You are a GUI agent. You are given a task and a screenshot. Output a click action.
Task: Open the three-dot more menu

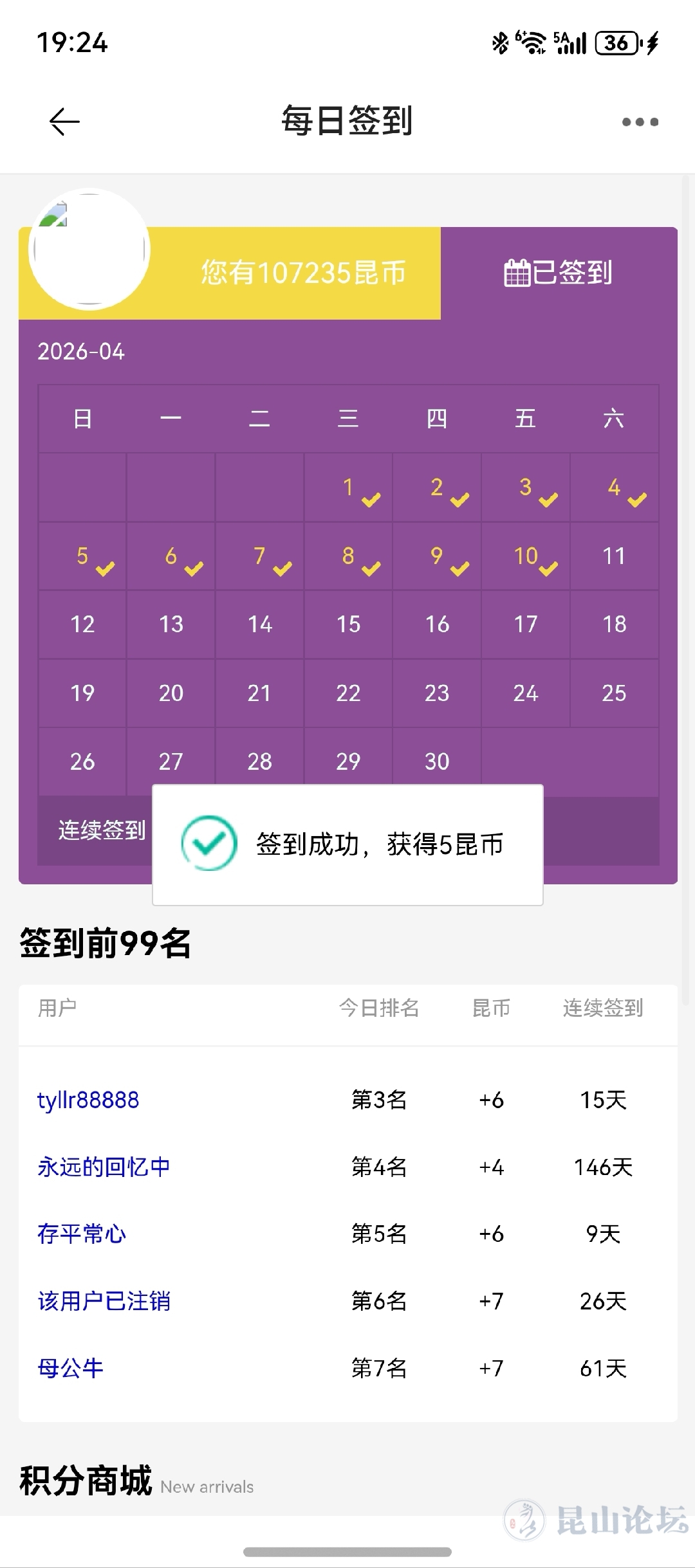point(640,122)
